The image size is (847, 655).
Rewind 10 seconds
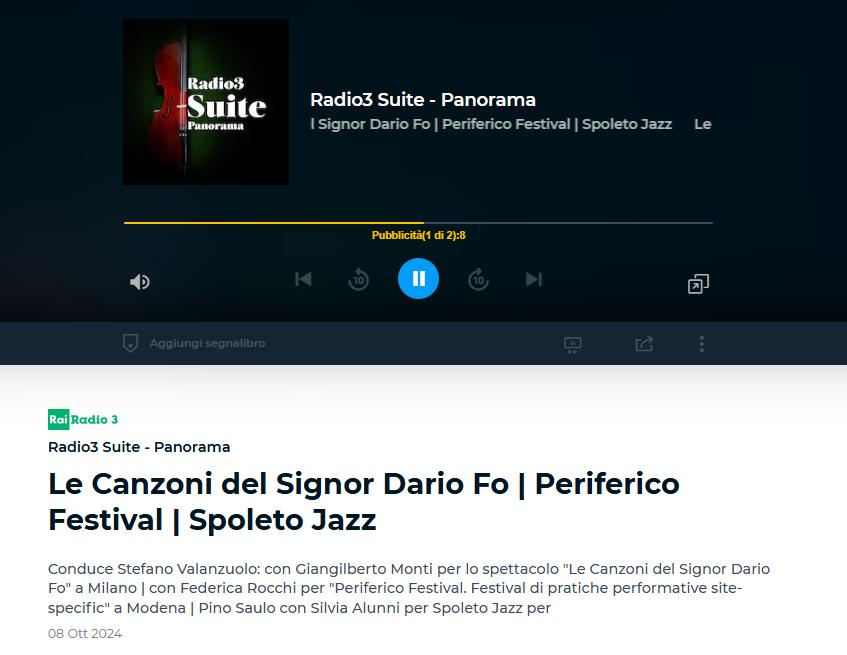(x=358, y=280)
